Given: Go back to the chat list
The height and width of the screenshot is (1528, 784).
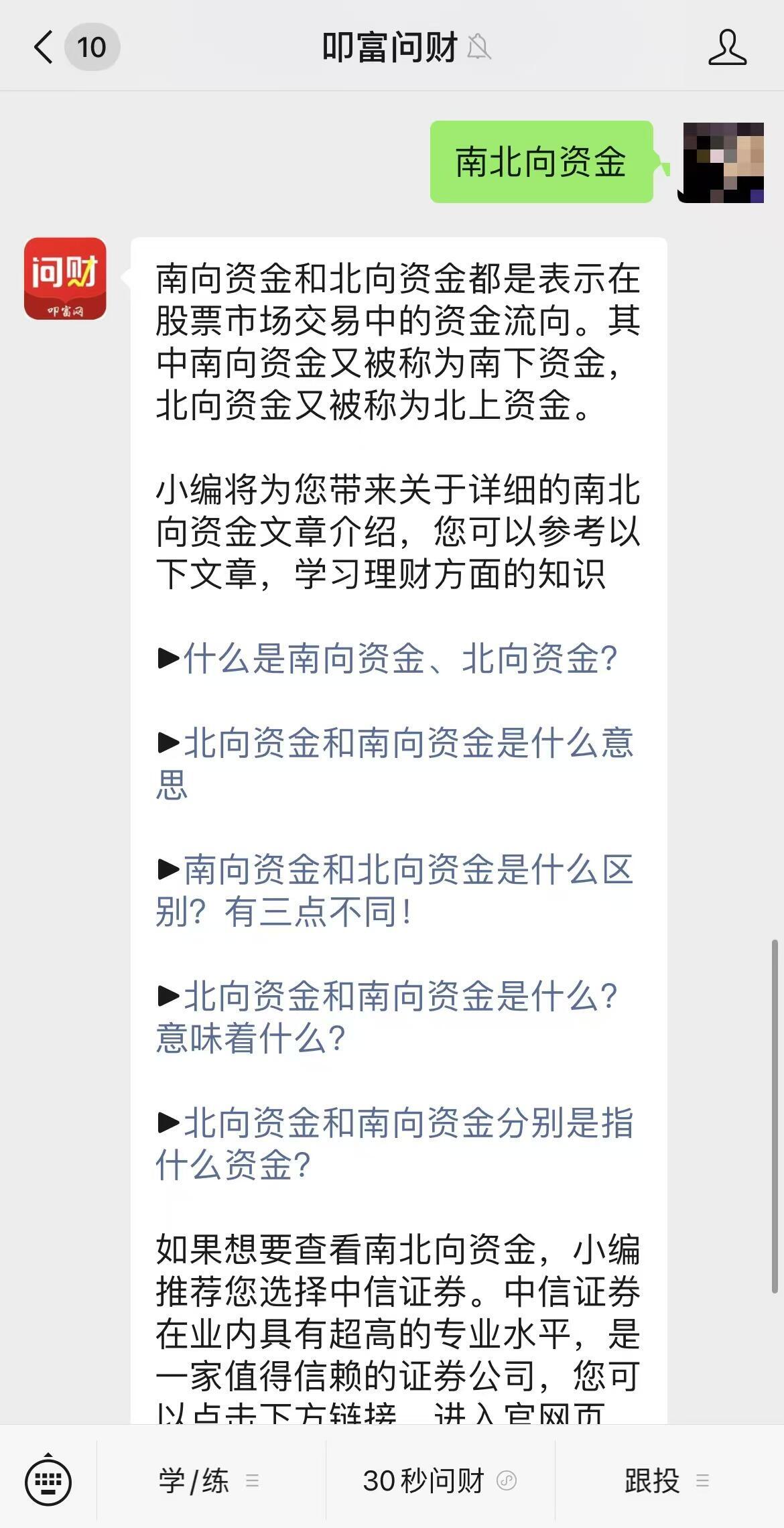Looking at the screenshot, I should (x=44, y=47).
